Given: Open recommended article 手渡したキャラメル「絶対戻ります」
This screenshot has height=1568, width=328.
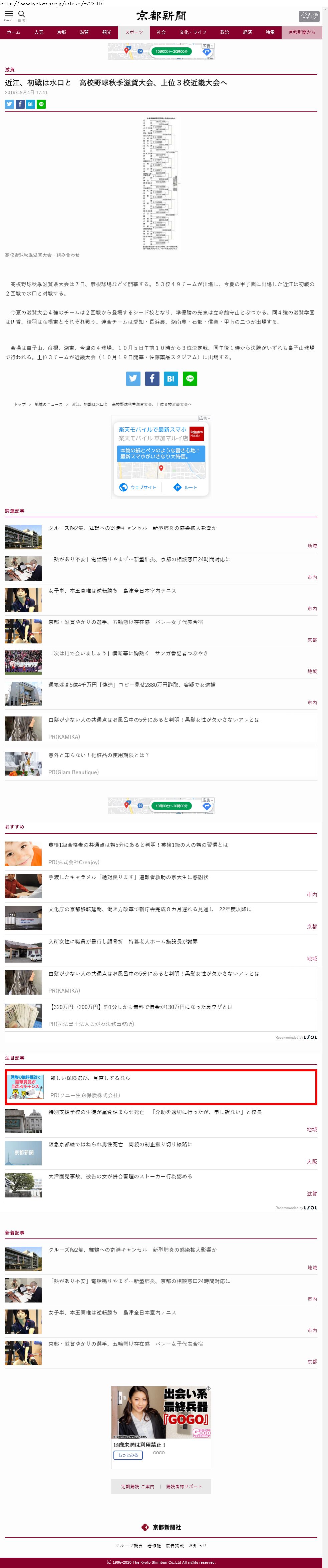Looking at the screenshot, I should coord(128,877).
